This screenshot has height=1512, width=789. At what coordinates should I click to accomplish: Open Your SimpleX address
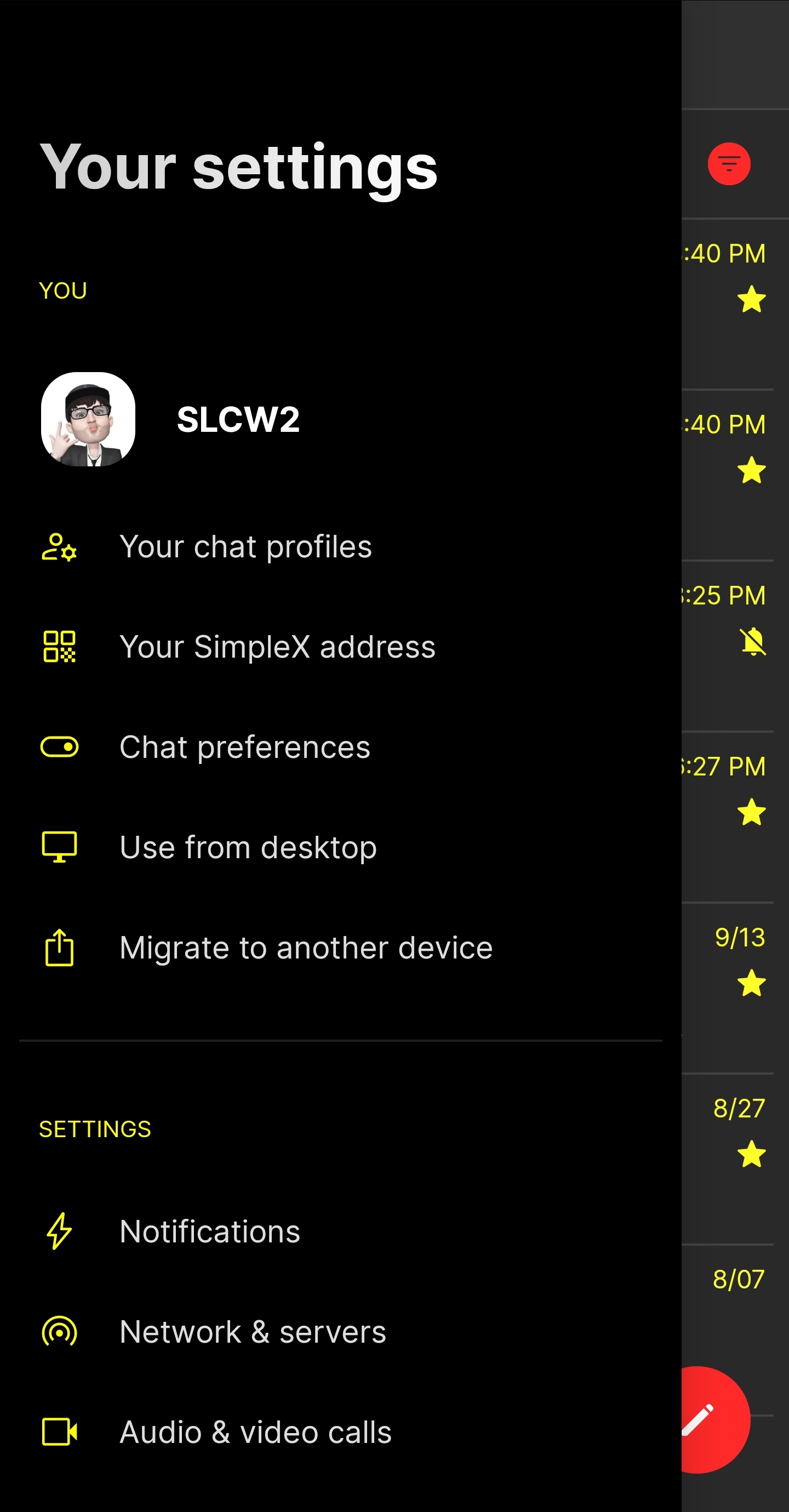[x=277, y=647]
